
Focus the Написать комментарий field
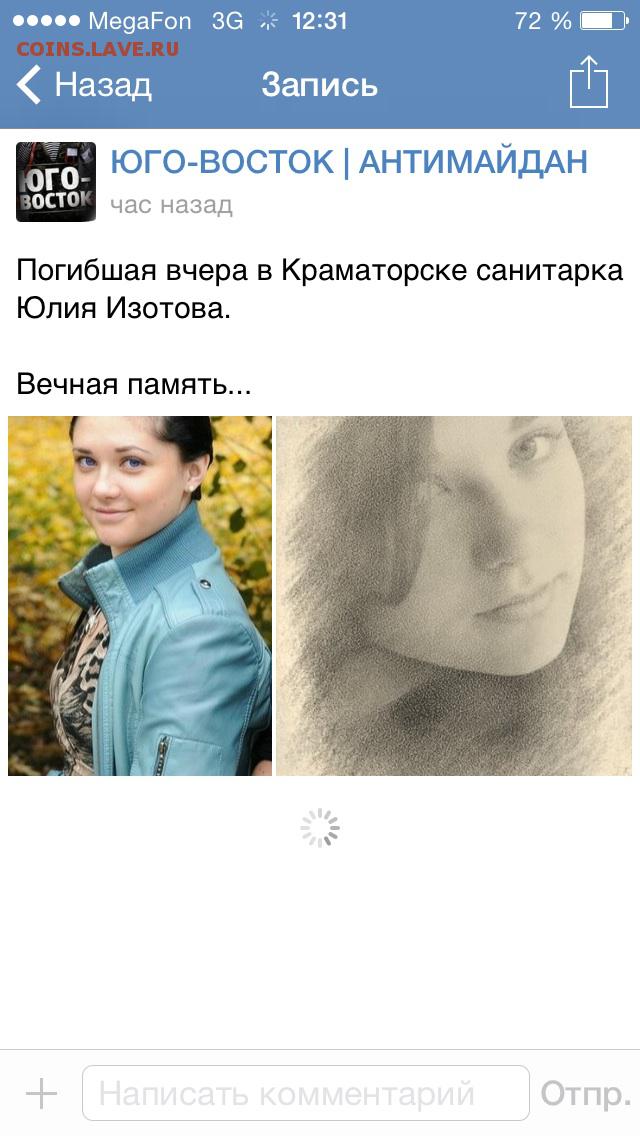click(306, 1093)
